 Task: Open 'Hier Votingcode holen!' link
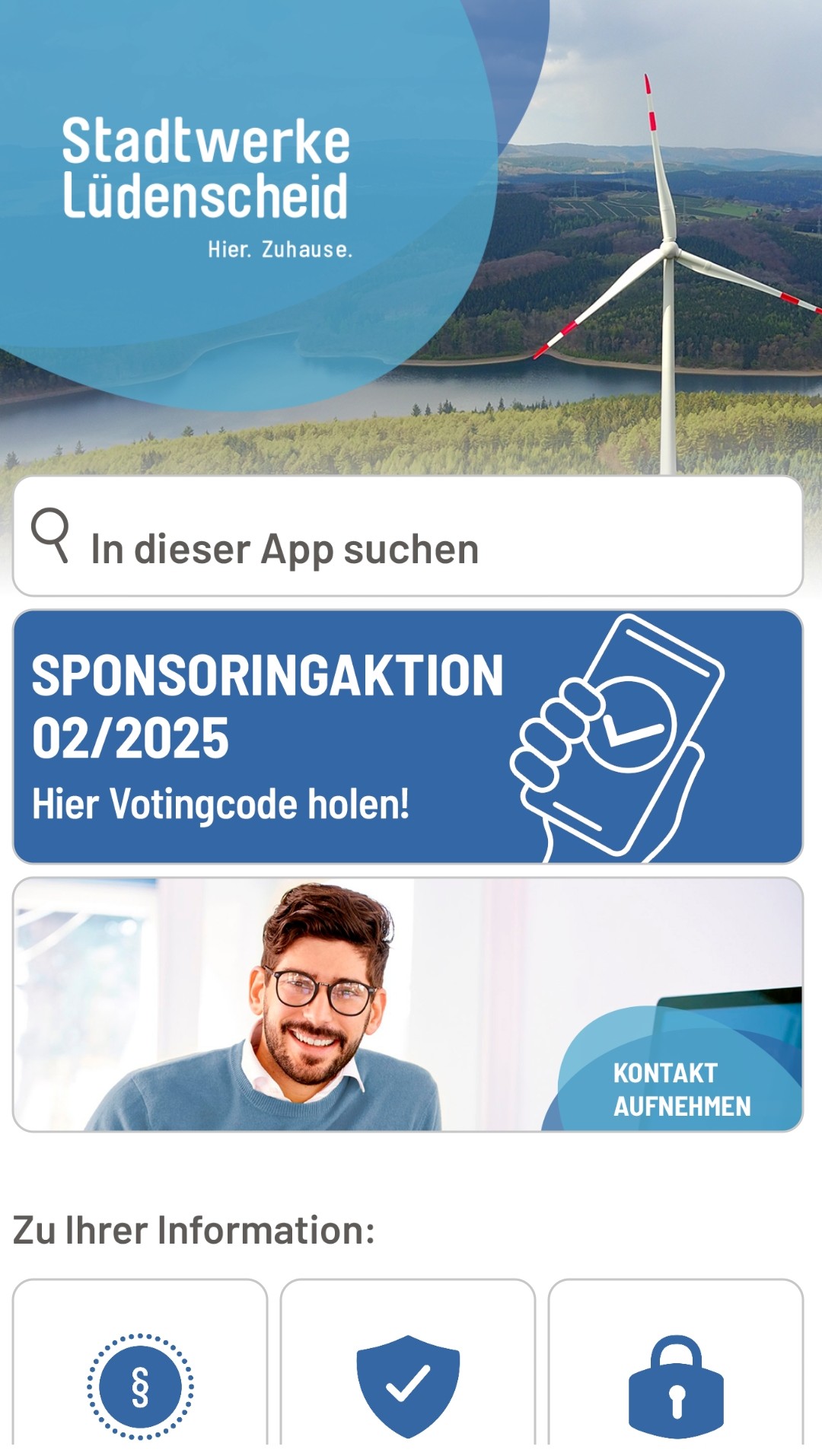(x=221, y=803)
